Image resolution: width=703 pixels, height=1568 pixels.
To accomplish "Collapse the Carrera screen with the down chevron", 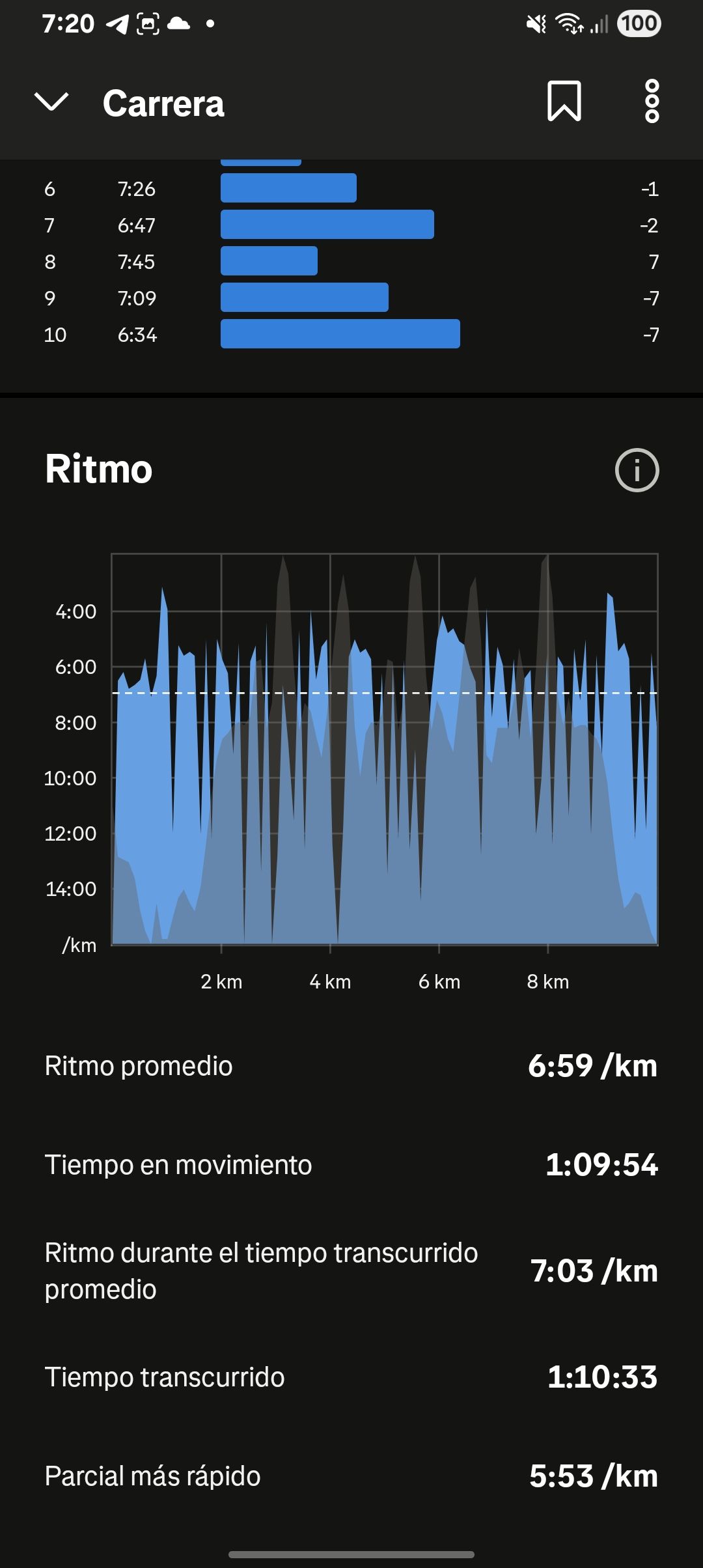I will point(51,102).
